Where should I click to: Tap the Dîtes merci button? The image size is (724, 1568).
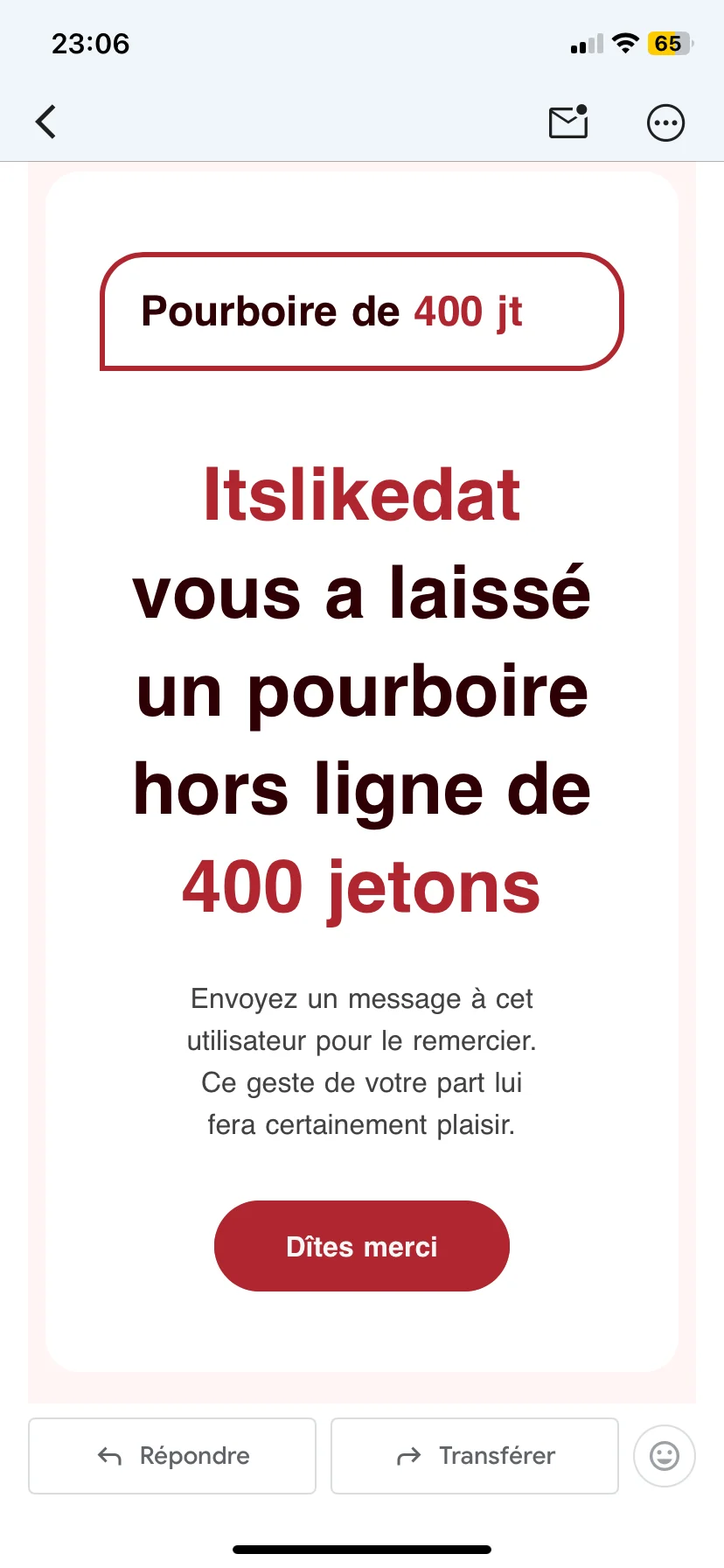pyautogui.click(x=362, y=1246)
